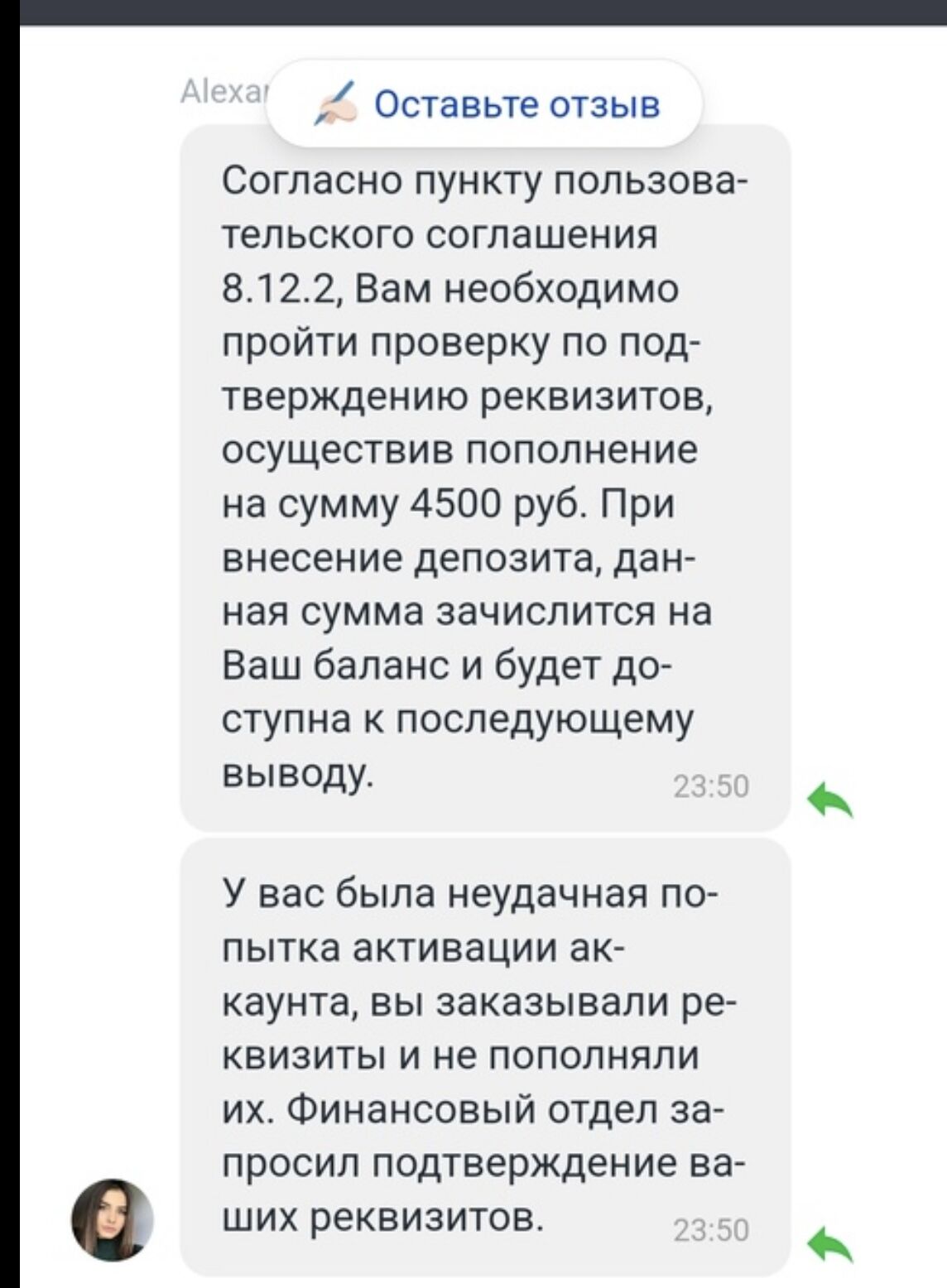Viewport: 947px width, 1288px height.
Task: Reply to the message about the 4500 руб deposit
Action: pos(830,800)
